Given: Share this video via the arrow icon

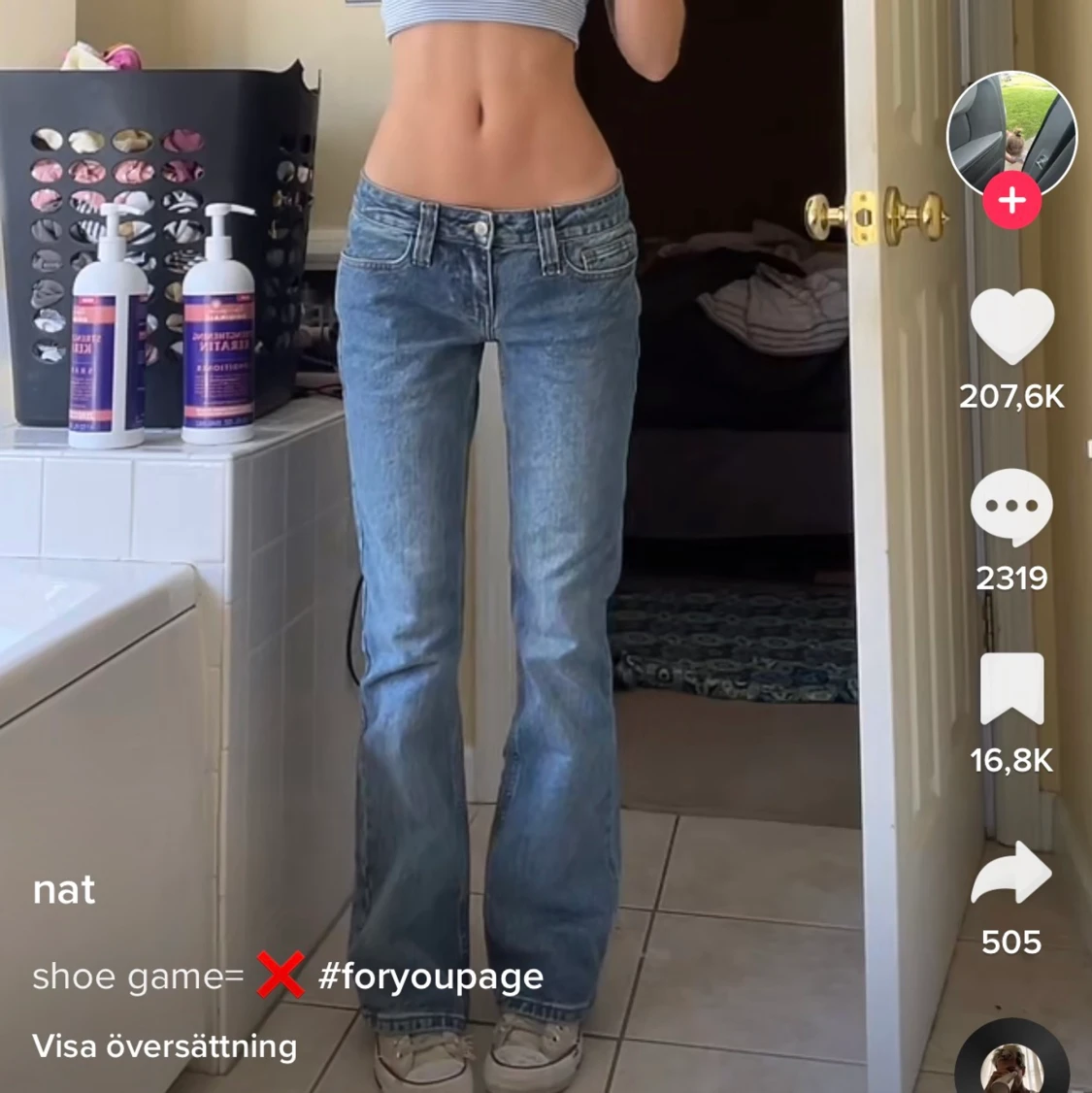Looking at the screenshot, I should pos(1011,872).
